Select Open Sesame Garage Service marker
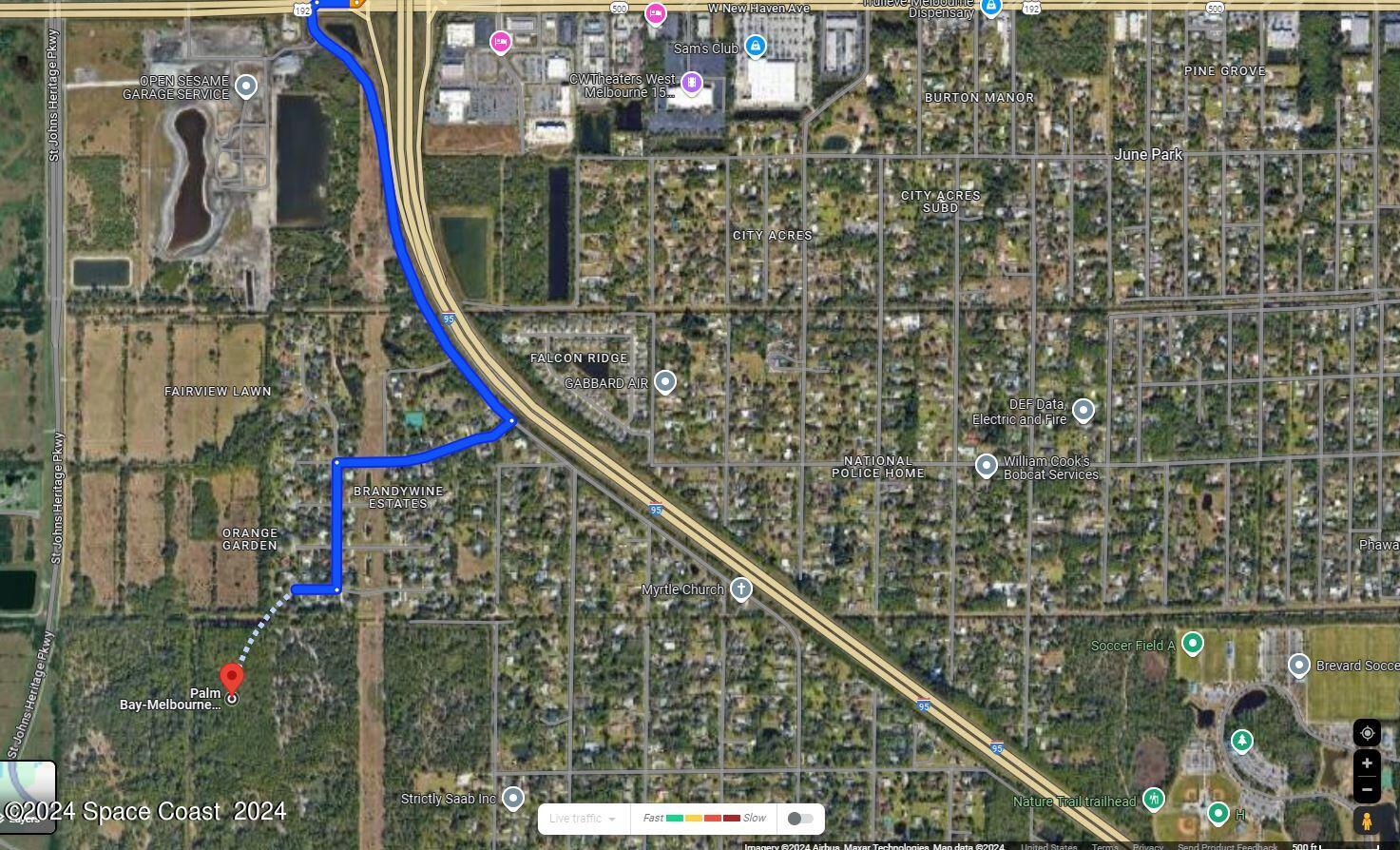Viewport: 1400px width, 850px height. tap(246, 87)
